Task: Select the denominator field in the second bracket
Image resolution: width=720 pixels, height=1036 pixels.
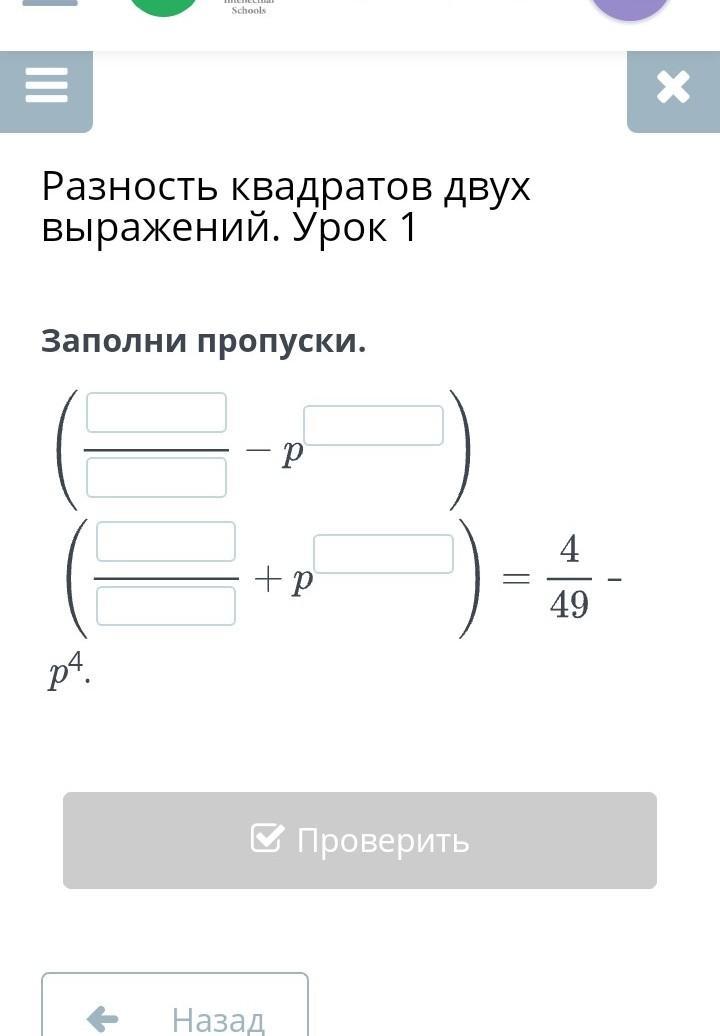Action: click(166, 606)
